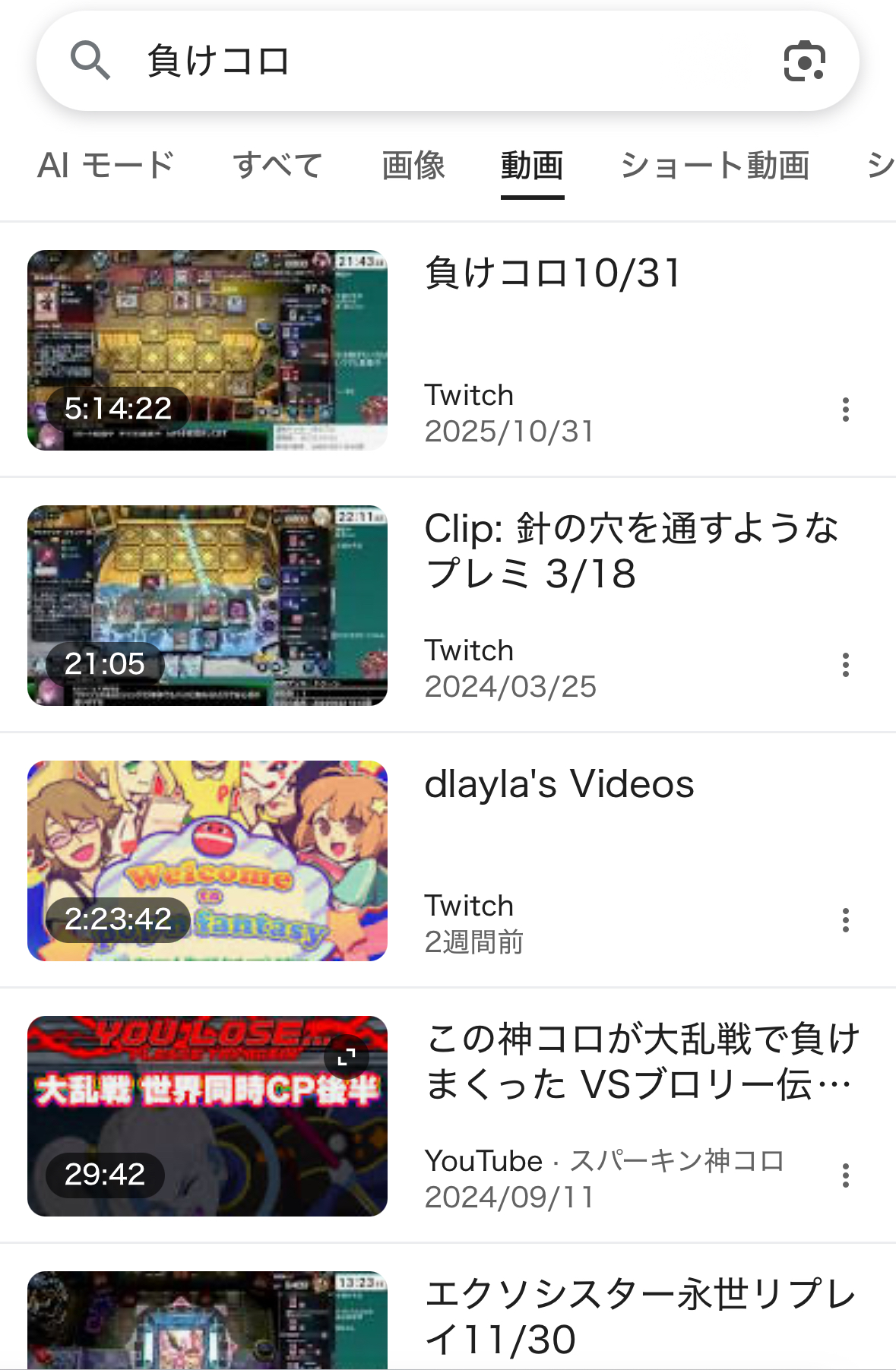Play the 2:23:42 video thumbnail
The image size is (896, 1370).
point(207,861)
